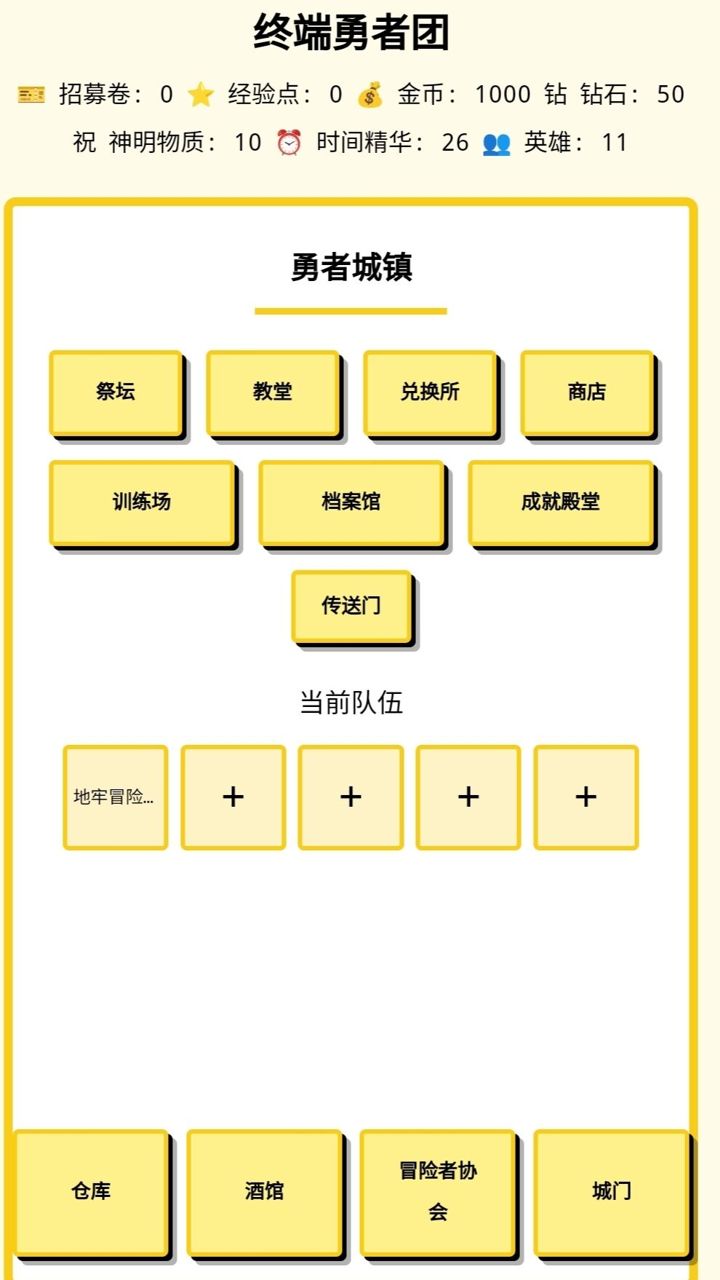
Task: Open the 仓库 warehouse
Action: coord(91,1192)
